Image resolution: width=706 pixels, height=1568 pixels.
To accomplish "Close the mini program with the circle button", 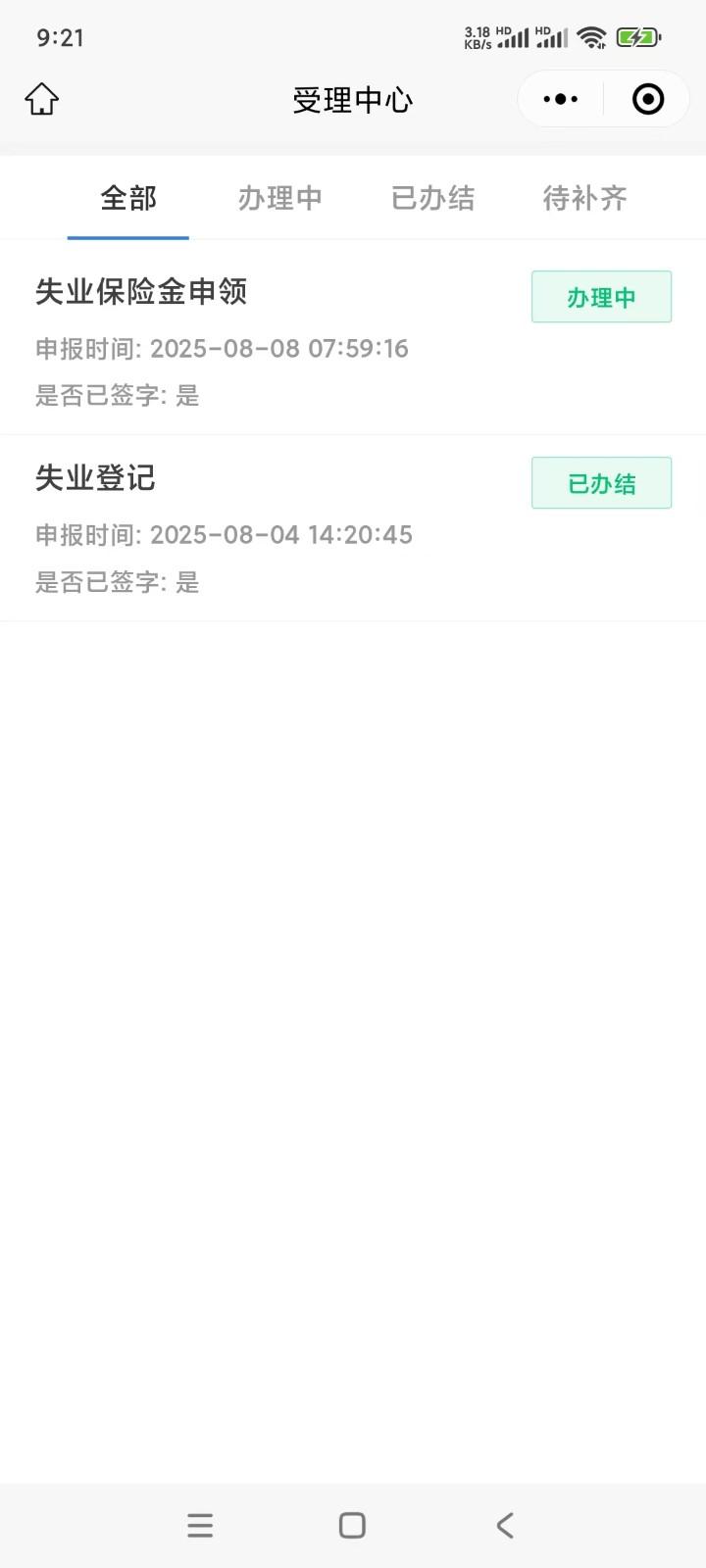I will pos(648,99).
